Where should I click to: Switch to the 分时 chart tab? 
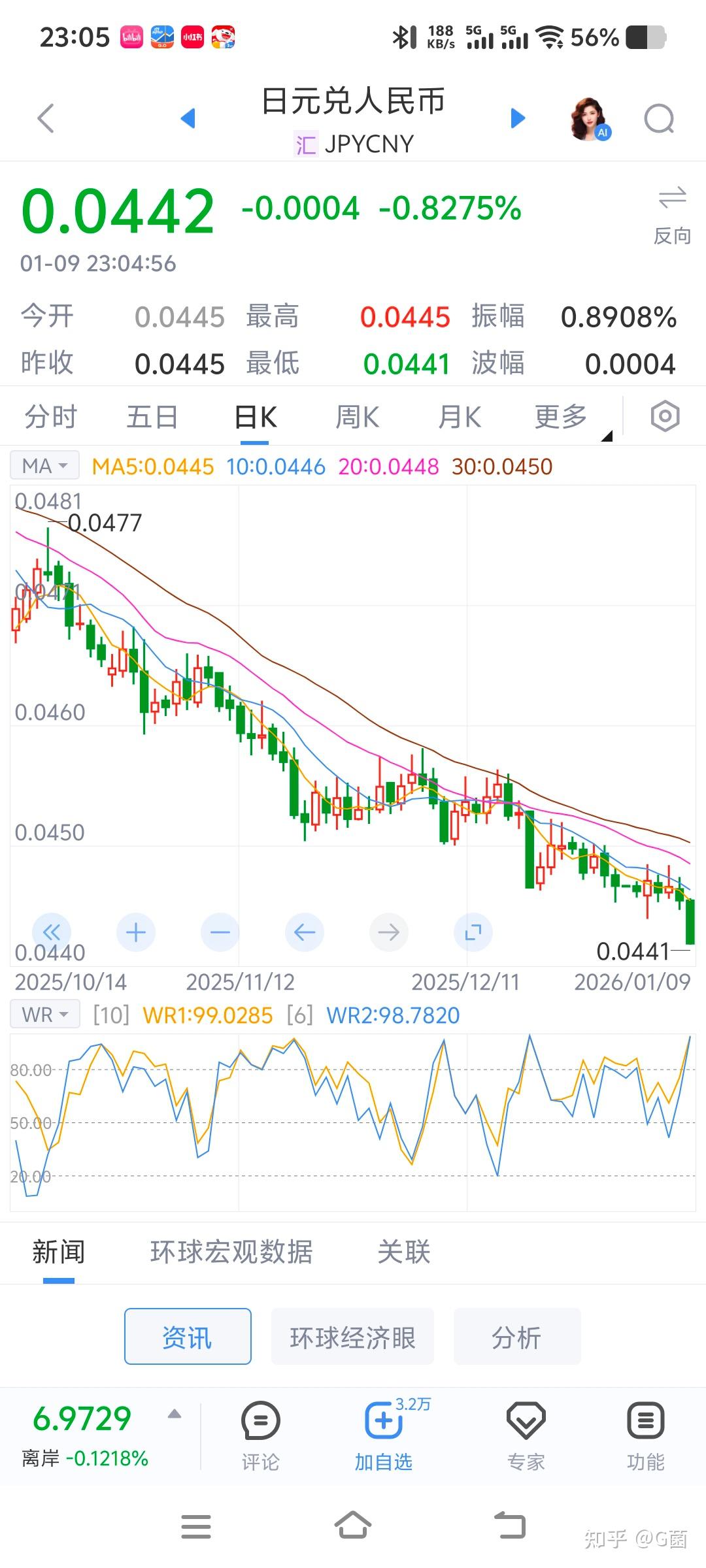[x=51, y=417]
